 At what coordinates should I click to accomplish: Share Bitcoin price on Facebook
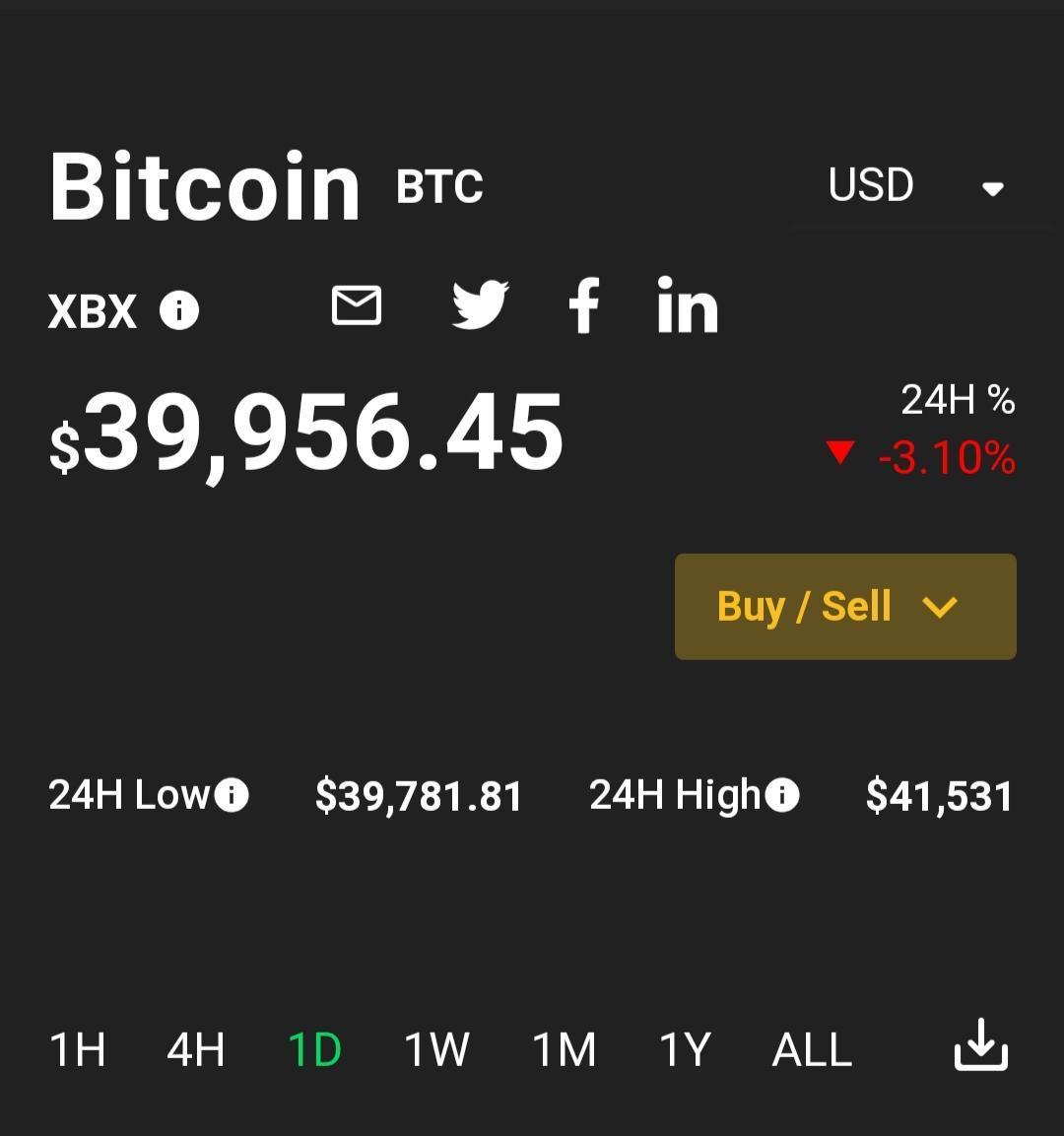click(x=584, y=305)
